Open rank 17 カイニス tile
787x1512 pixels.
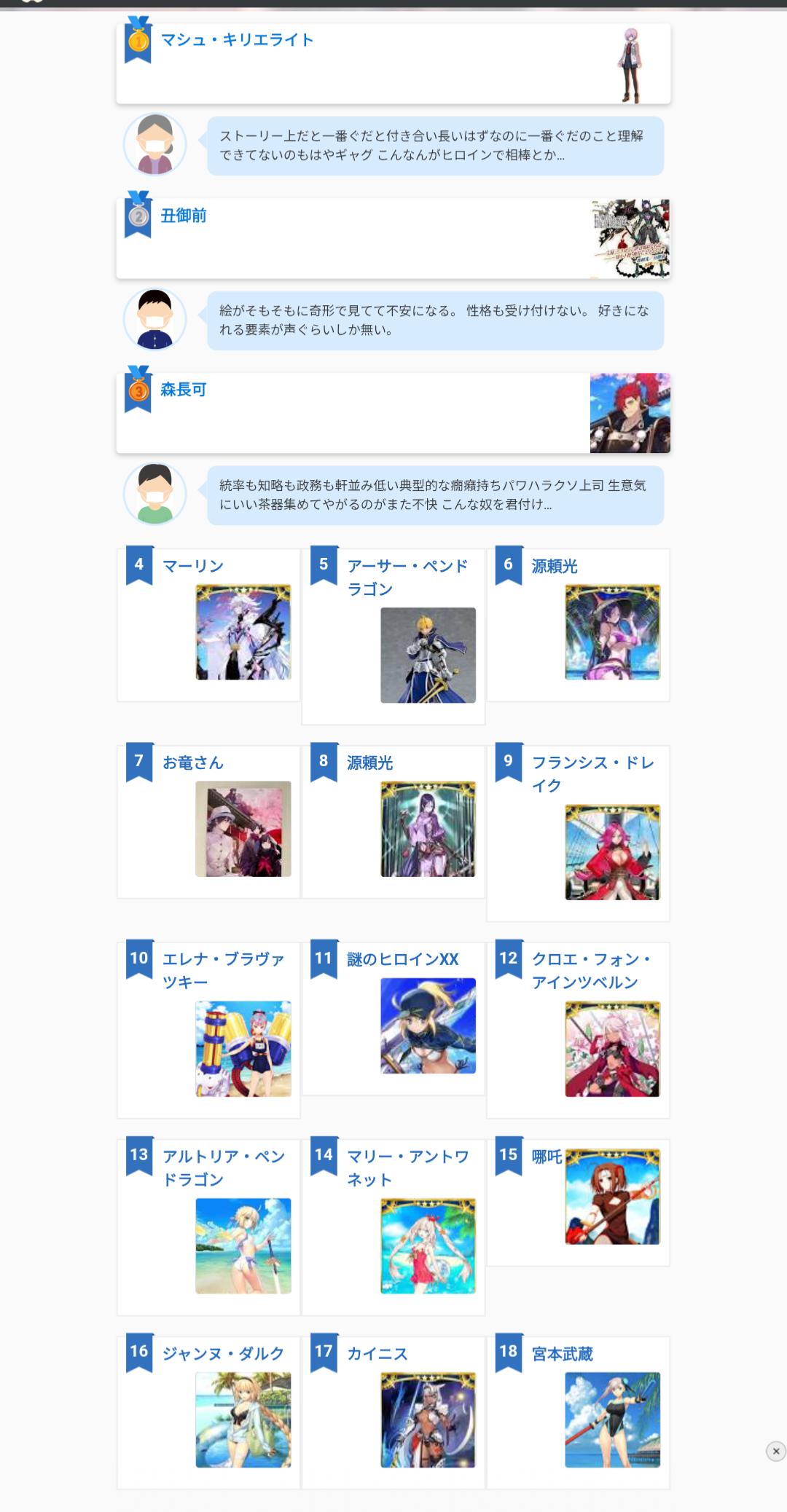pos(393,1412)
